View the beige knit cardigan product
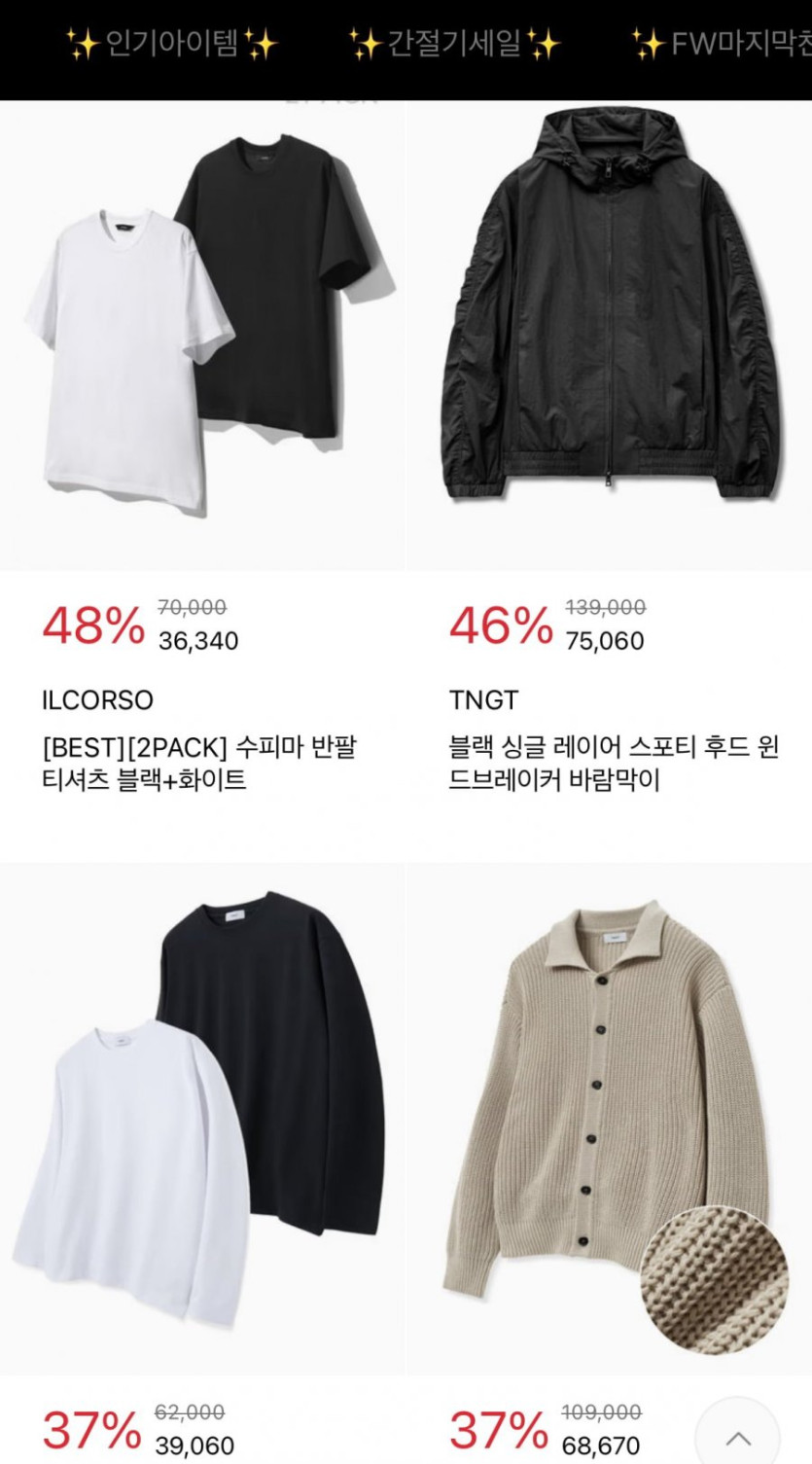This screenshot has height=1464, width=812. 610,1119
